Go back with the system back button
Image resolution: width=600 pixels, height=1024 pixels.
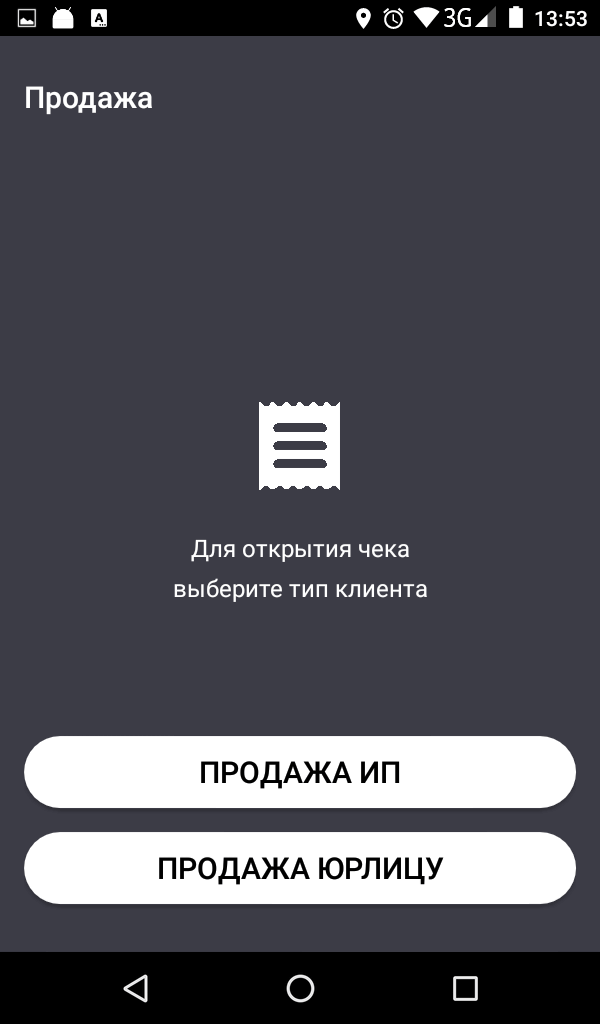136,988
